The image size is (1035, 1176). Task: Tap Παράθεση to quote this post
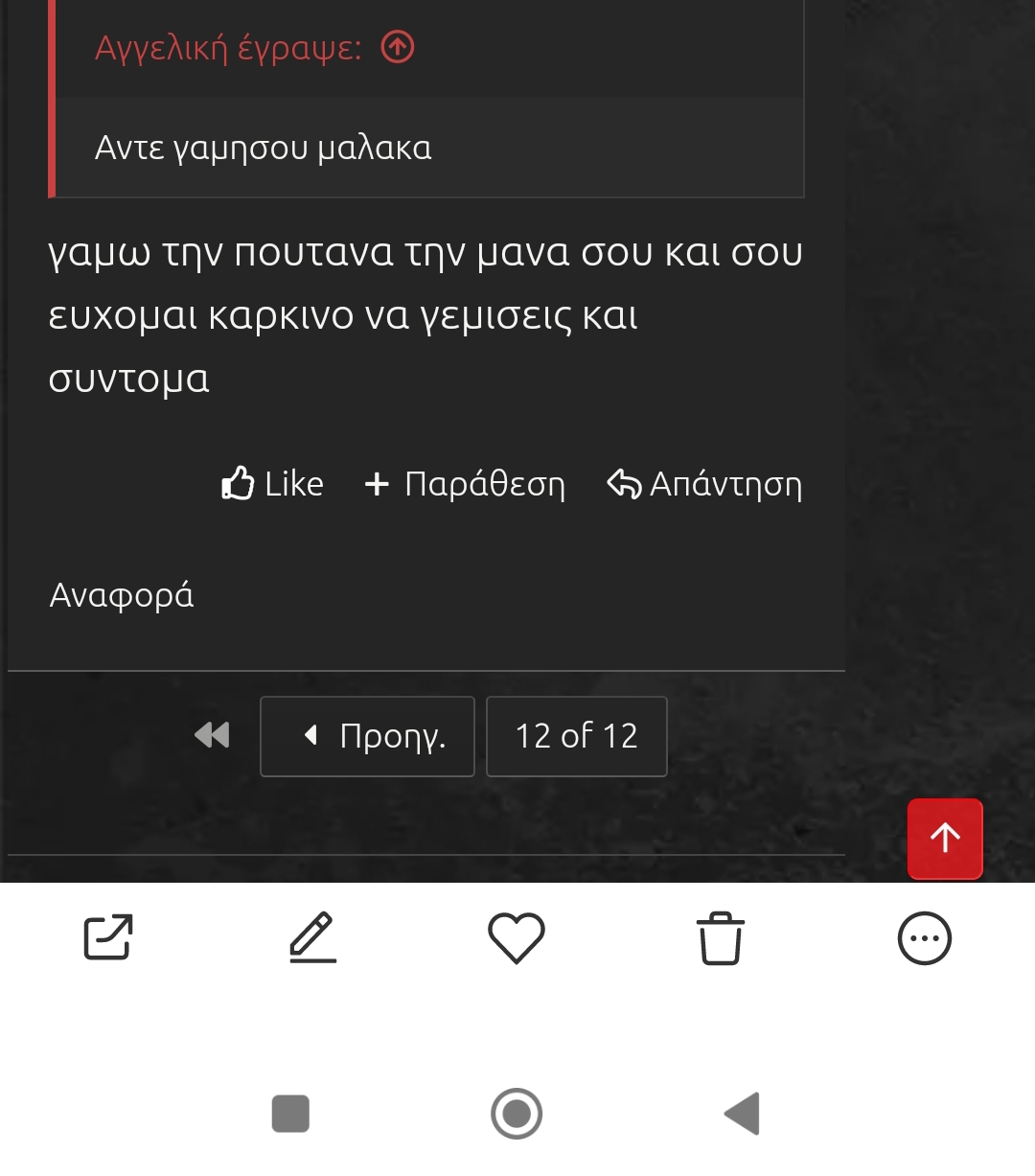coord(466,484)
